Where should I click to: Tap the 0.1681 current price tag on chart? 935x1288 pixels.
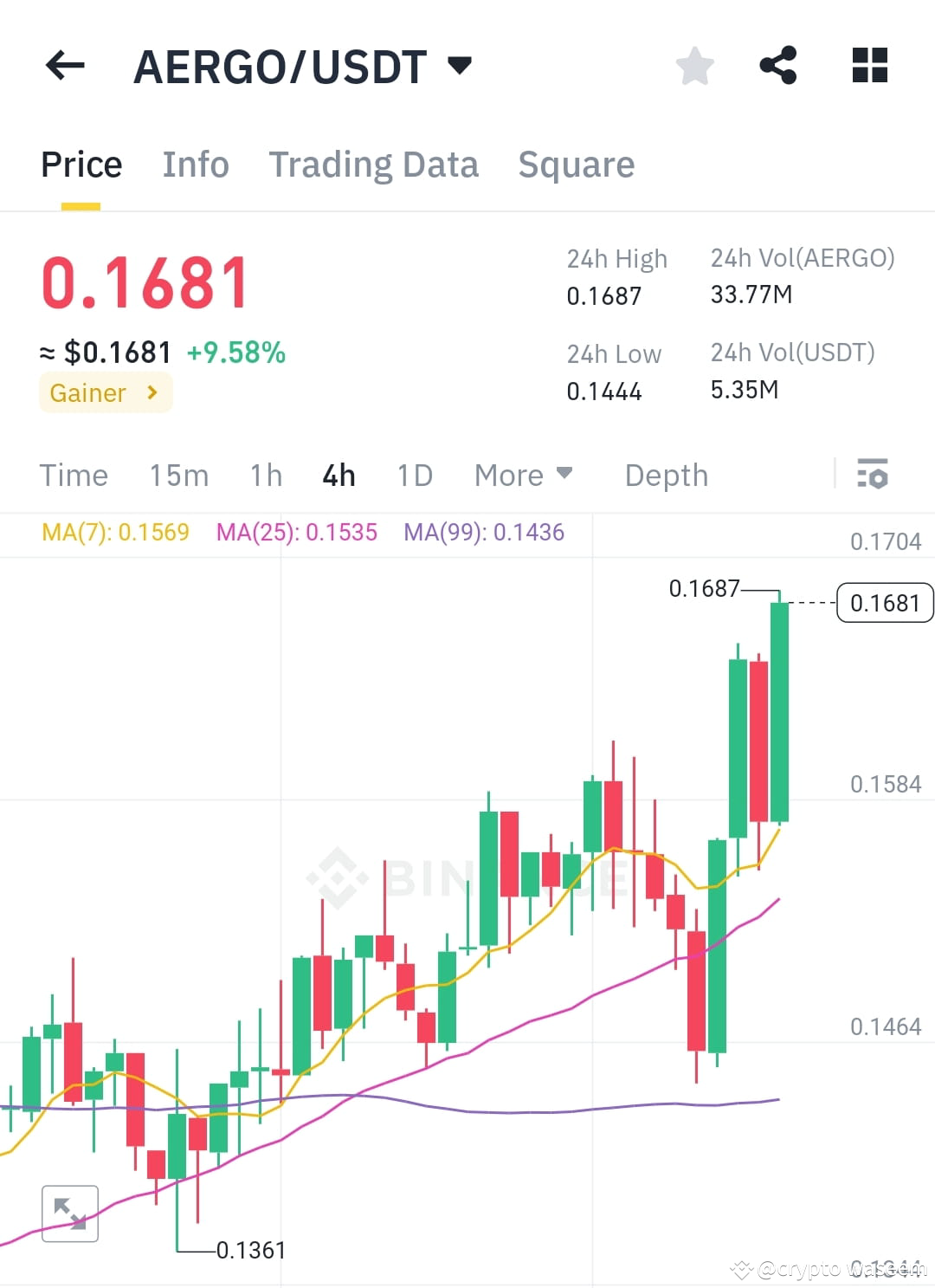(x=884, y=603)
